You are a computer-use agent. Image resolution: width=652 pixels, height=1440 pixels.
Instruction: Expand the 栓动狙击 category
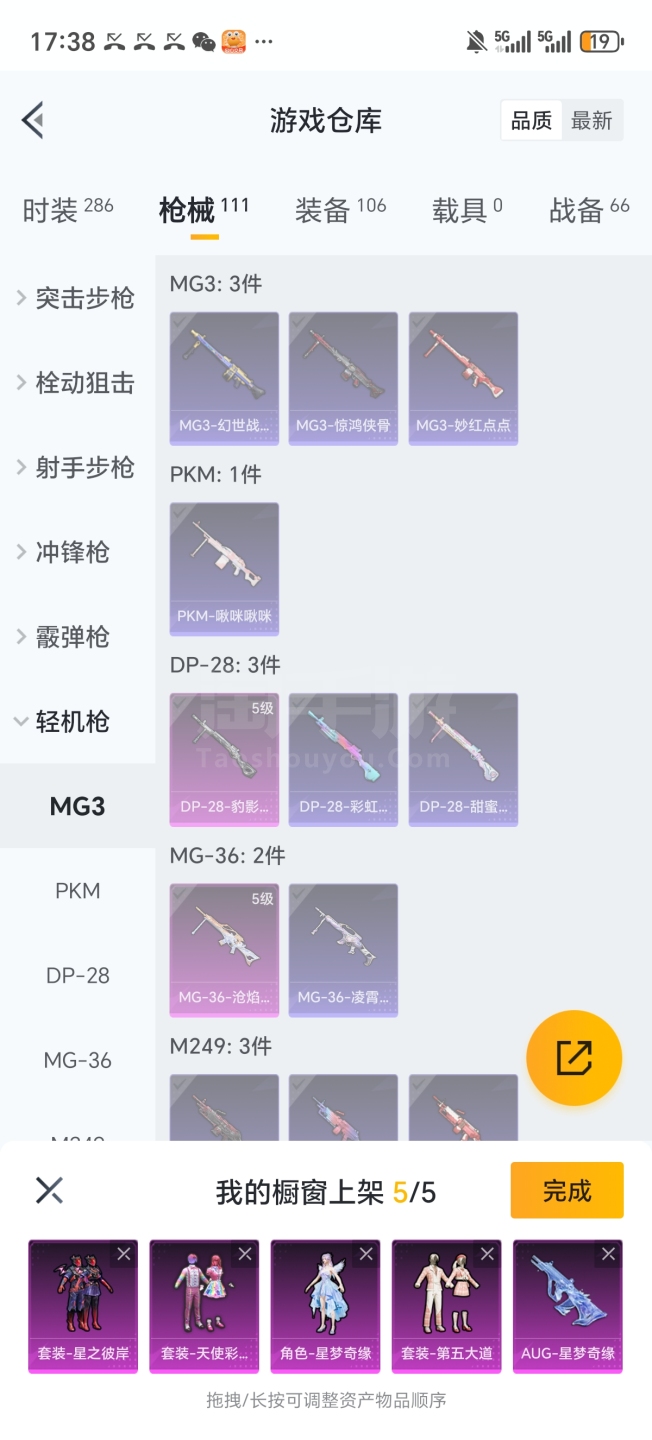point(76,383)
